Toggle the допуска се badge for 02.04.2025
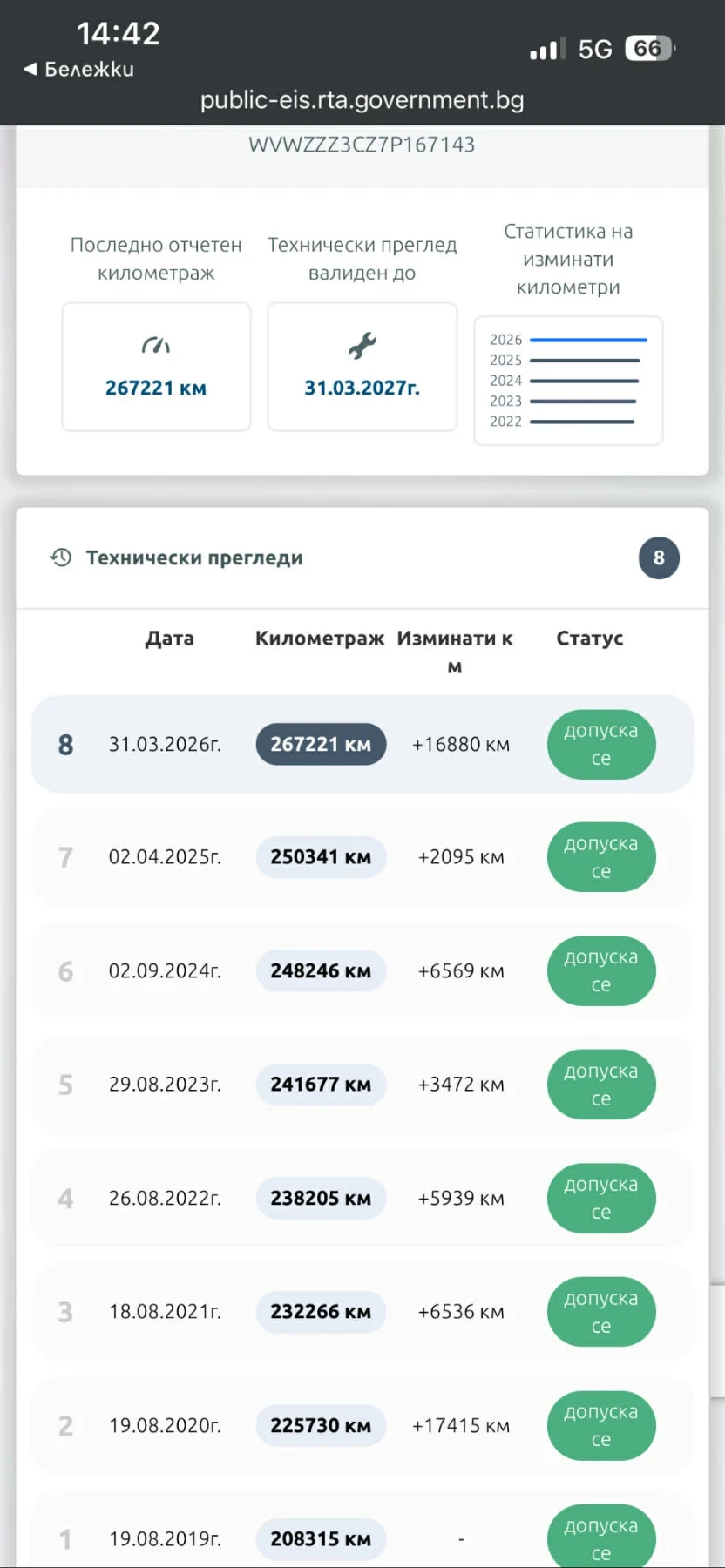 pos(600,857)
